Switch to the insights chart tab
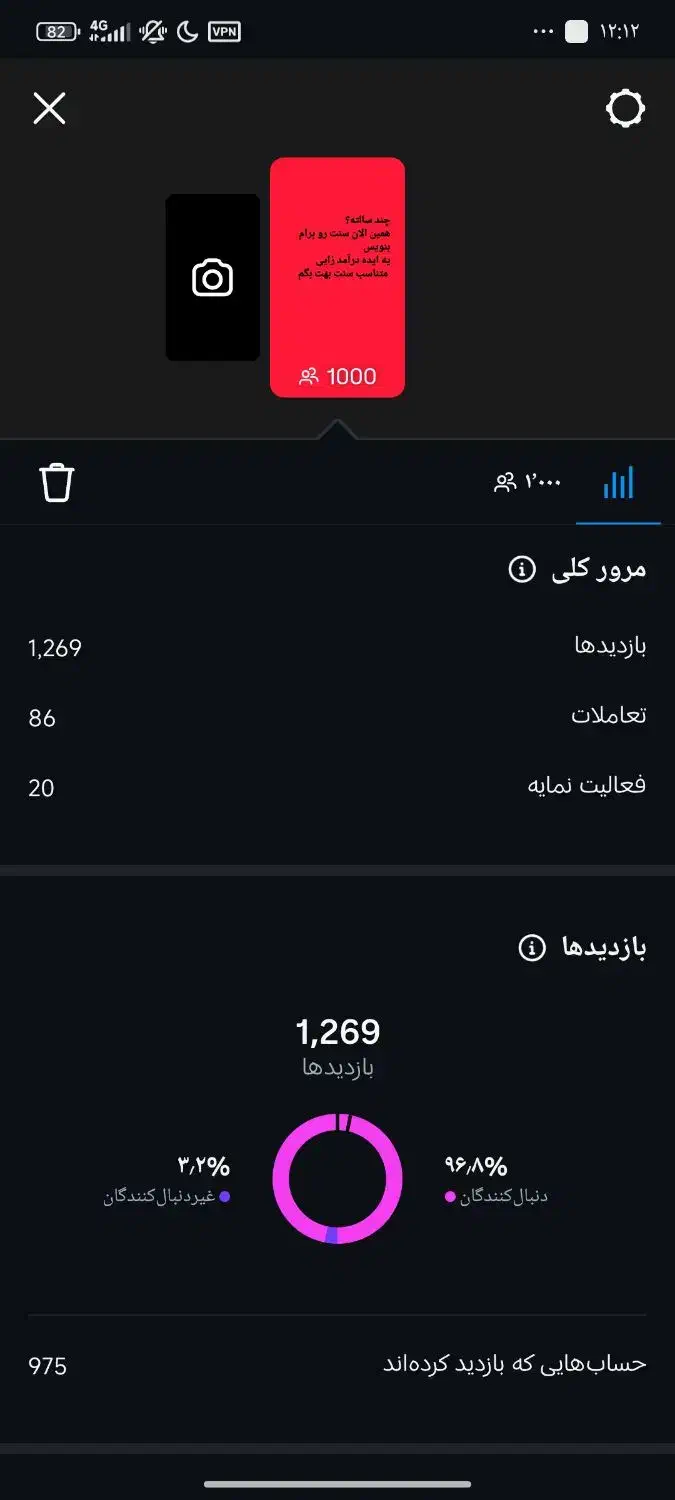 (618, 483)
